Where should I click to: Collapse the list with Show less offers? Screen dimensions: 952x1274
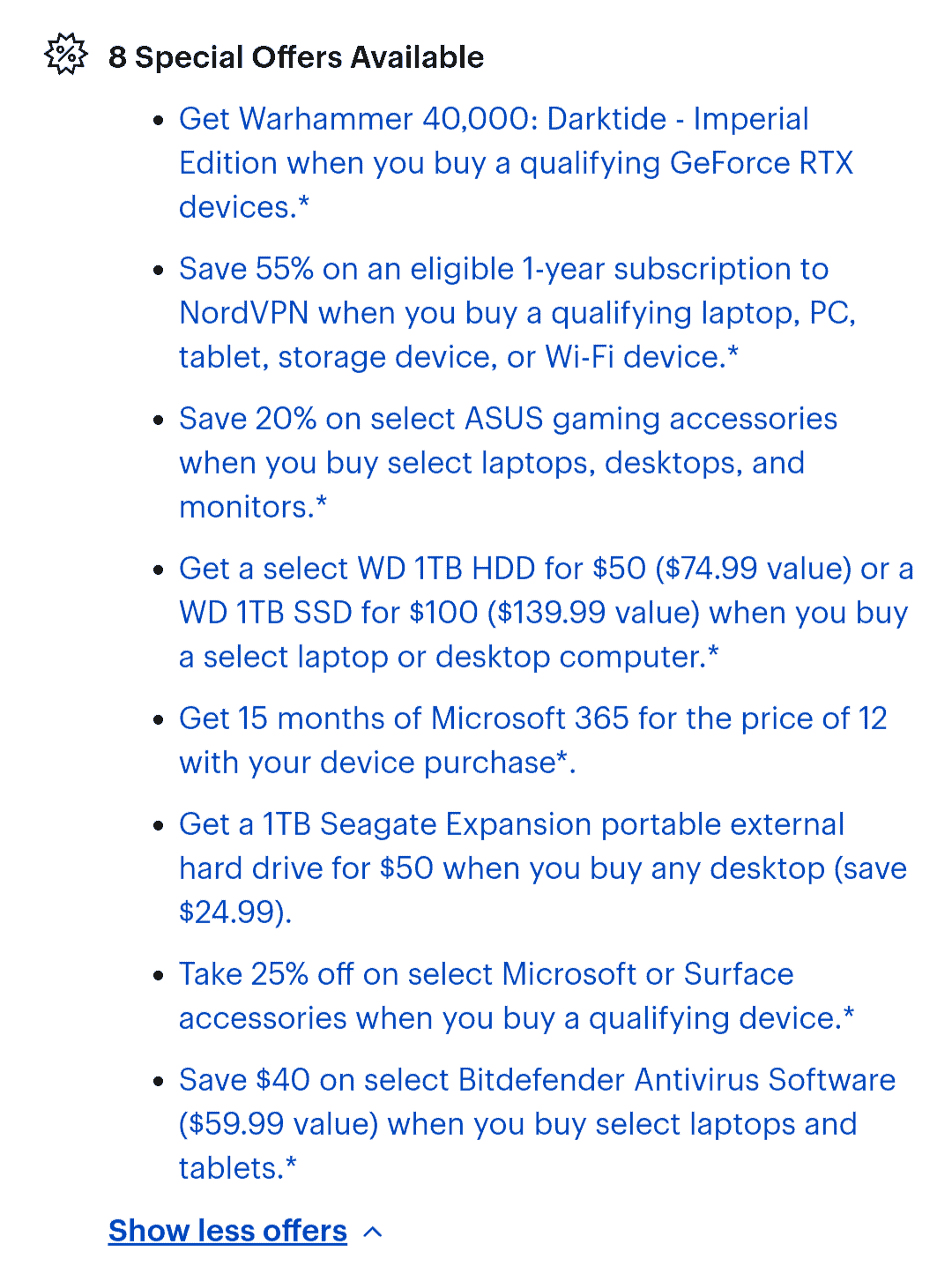(x=228, y=1231)
